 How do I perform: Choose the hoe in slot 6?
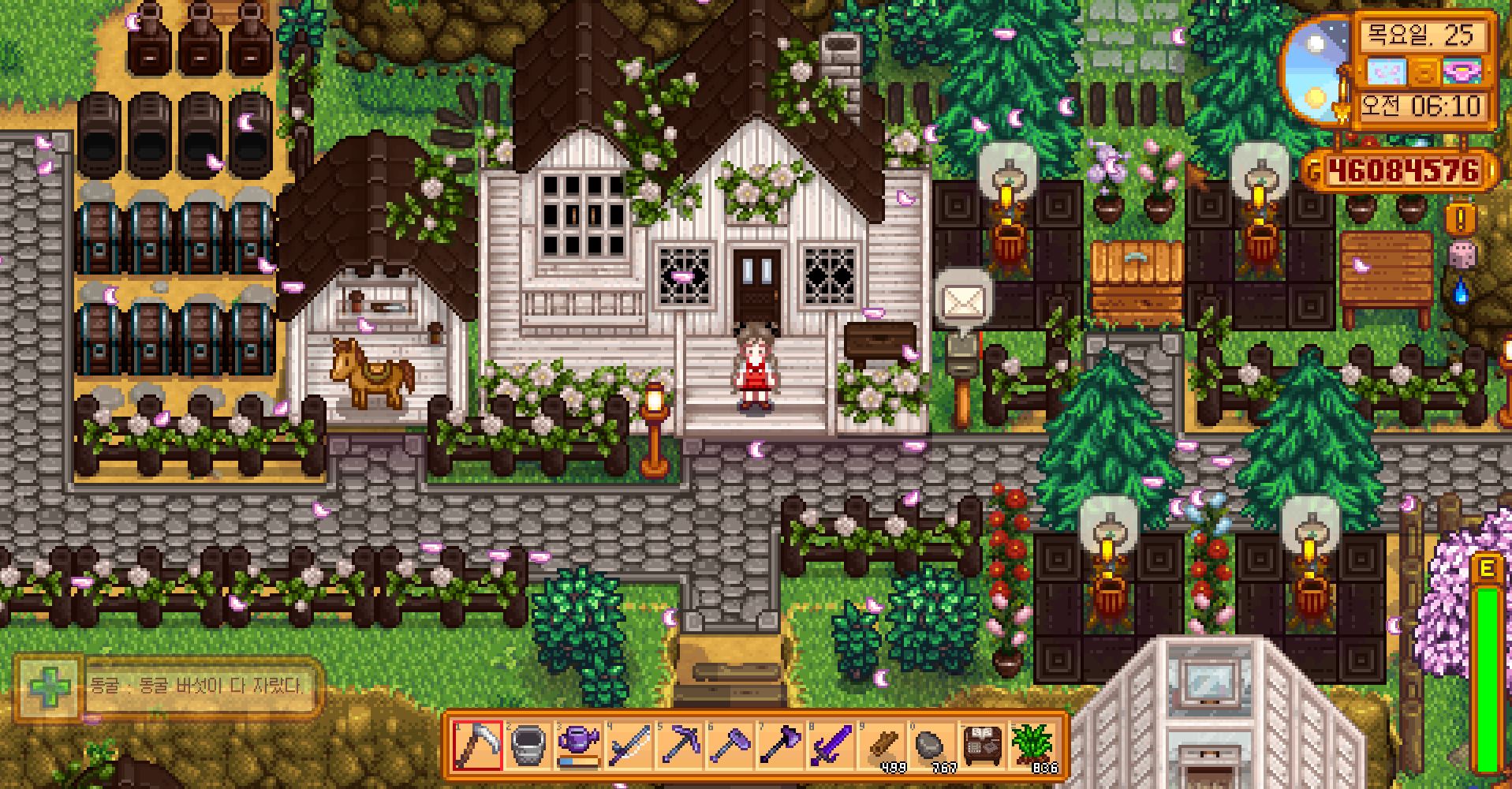click(730, 745)
